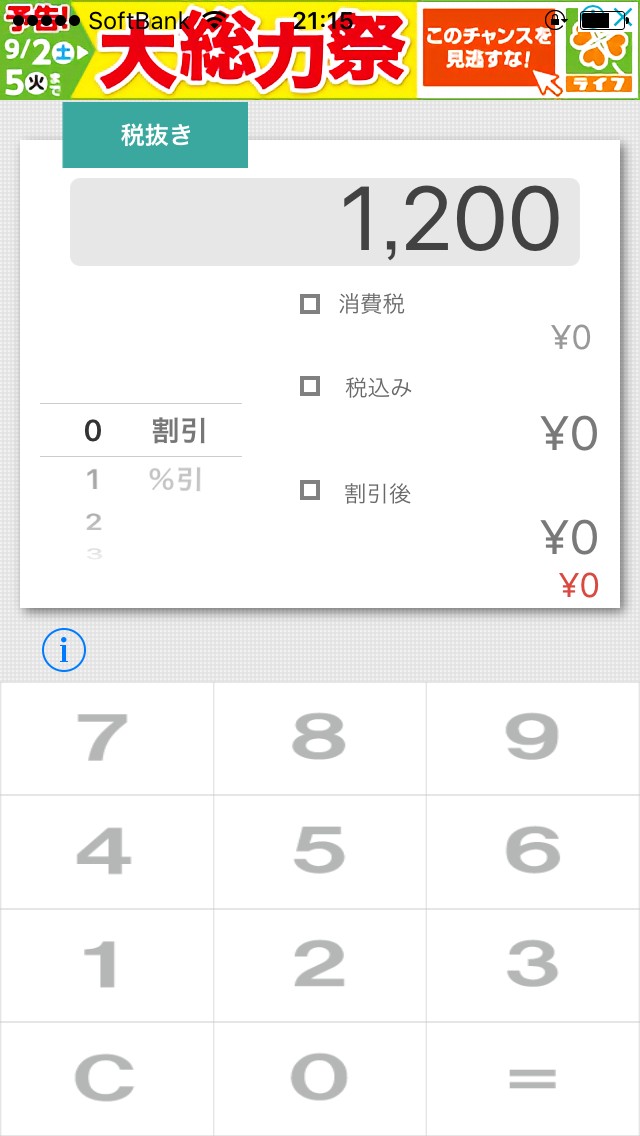Select 1 in the discount picker

[x=93, y=480]
